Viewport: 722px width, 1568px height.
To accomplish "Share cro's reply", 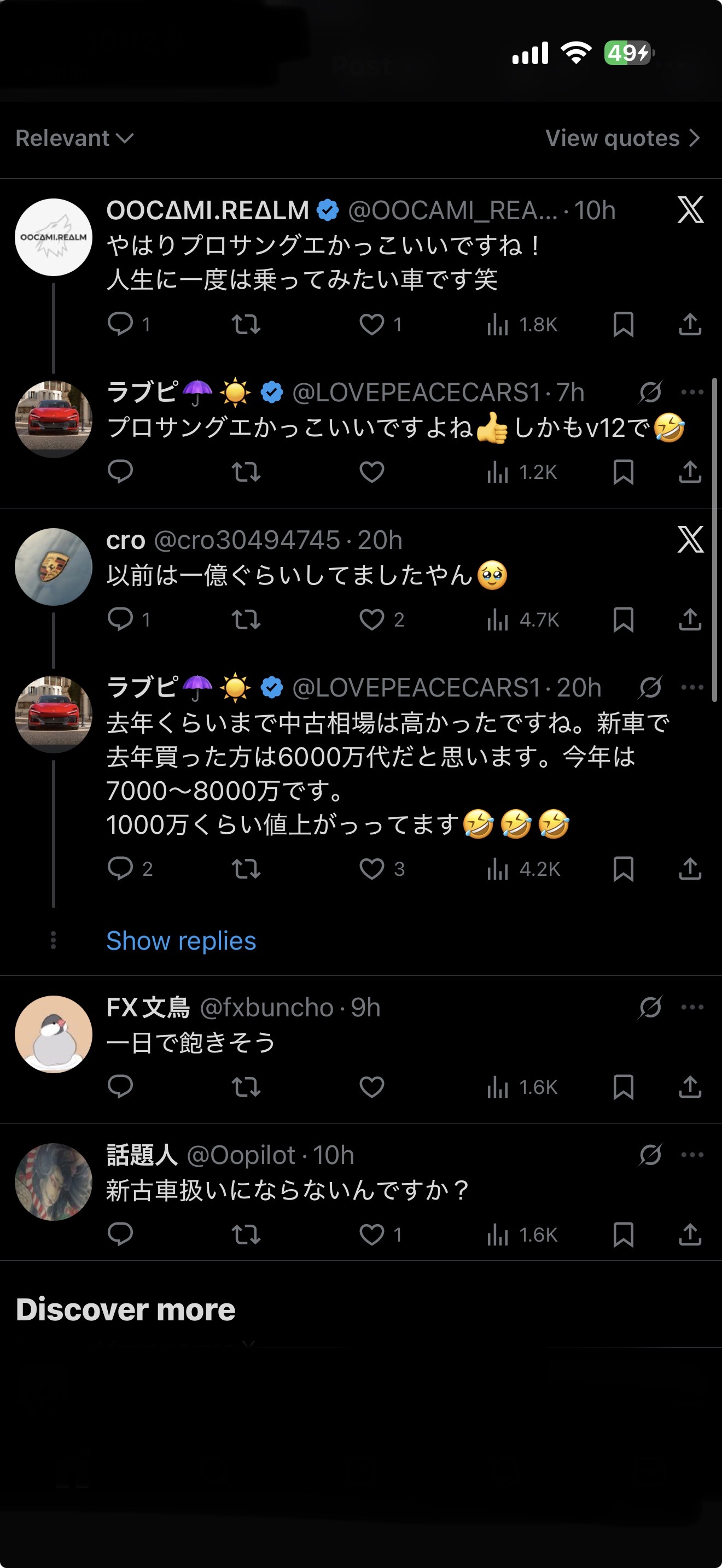I will click(x=690, y=619).
